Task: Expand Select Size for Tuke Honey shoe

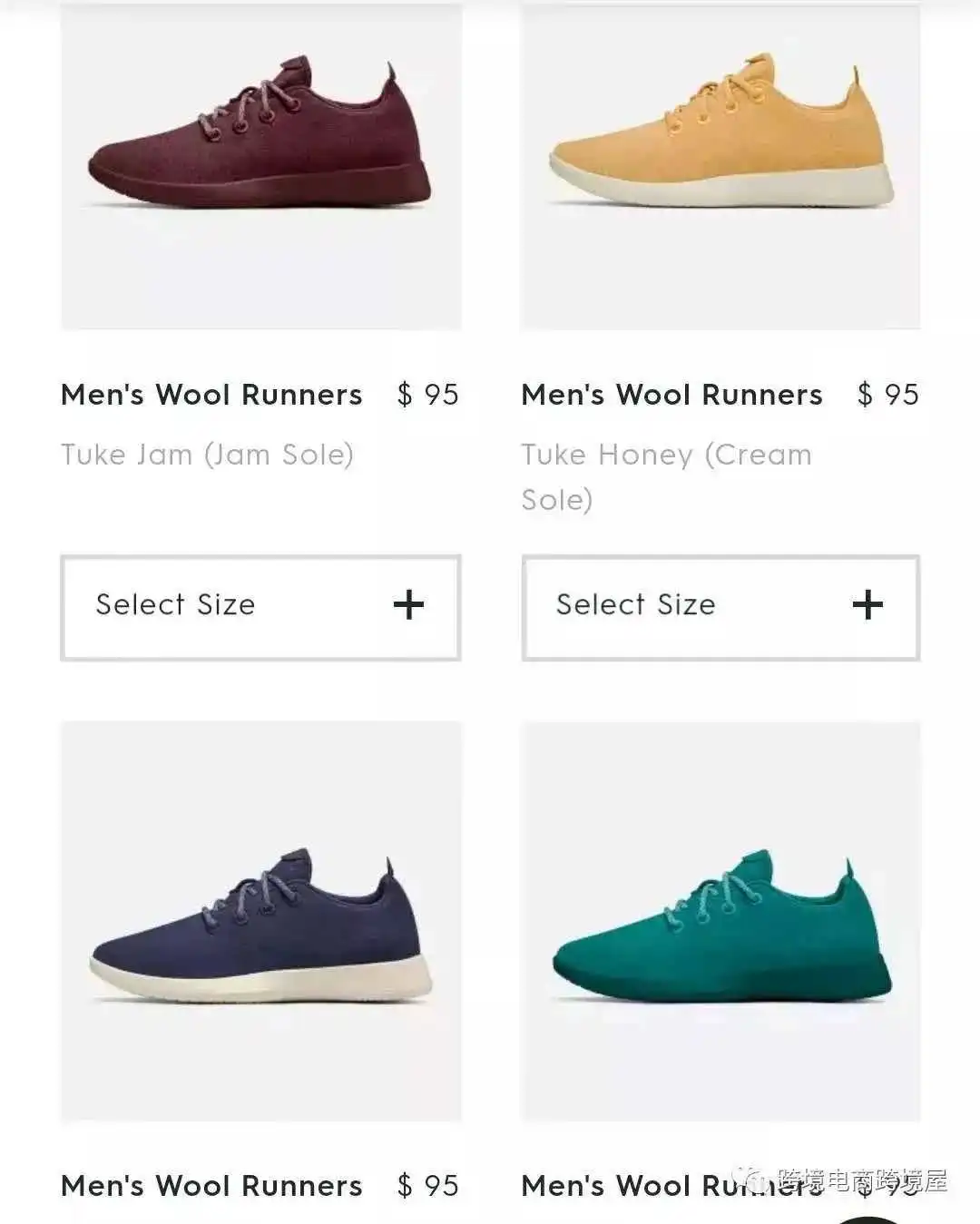Action: [720, 607]
